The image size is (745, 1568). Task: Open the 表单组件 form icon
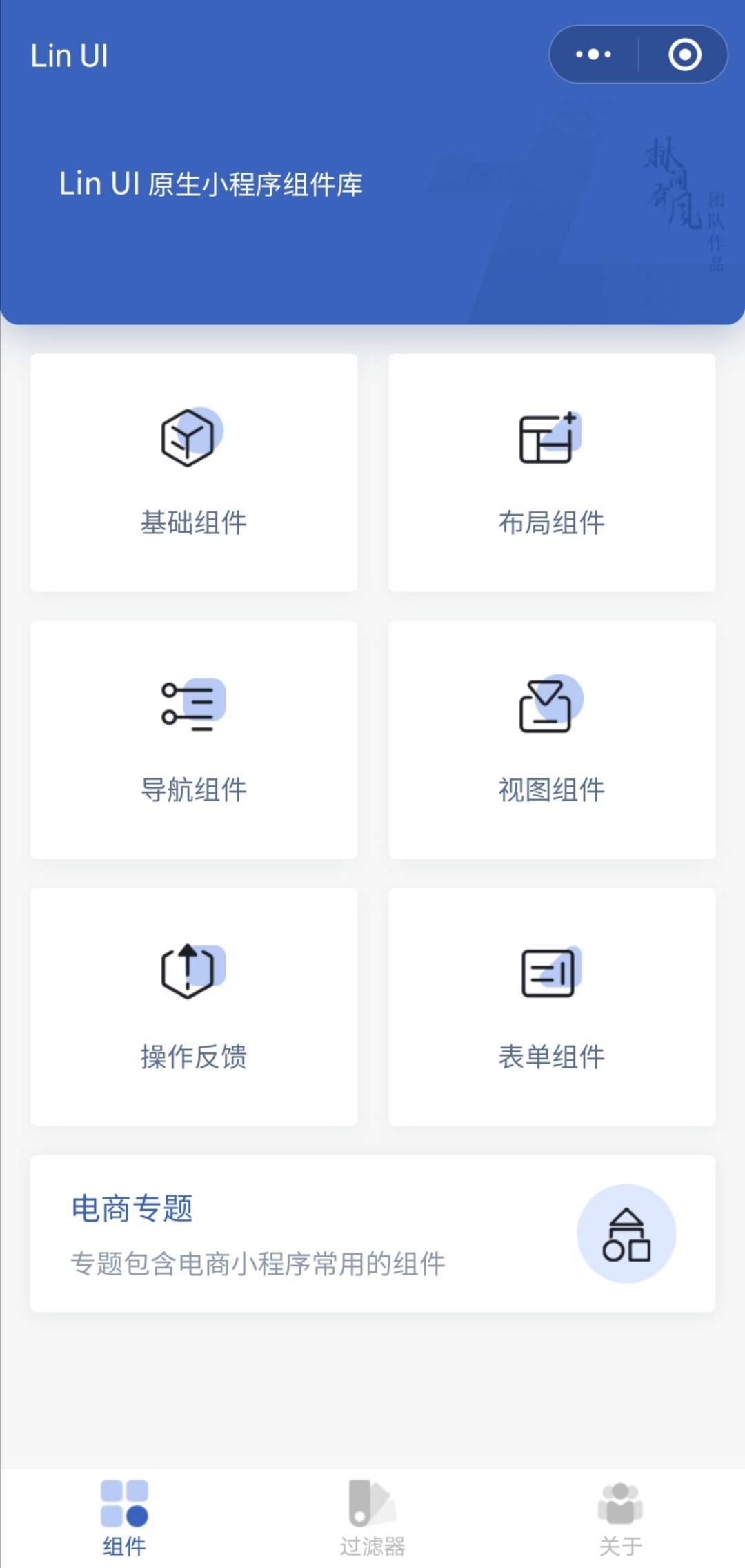click(548, 973)
